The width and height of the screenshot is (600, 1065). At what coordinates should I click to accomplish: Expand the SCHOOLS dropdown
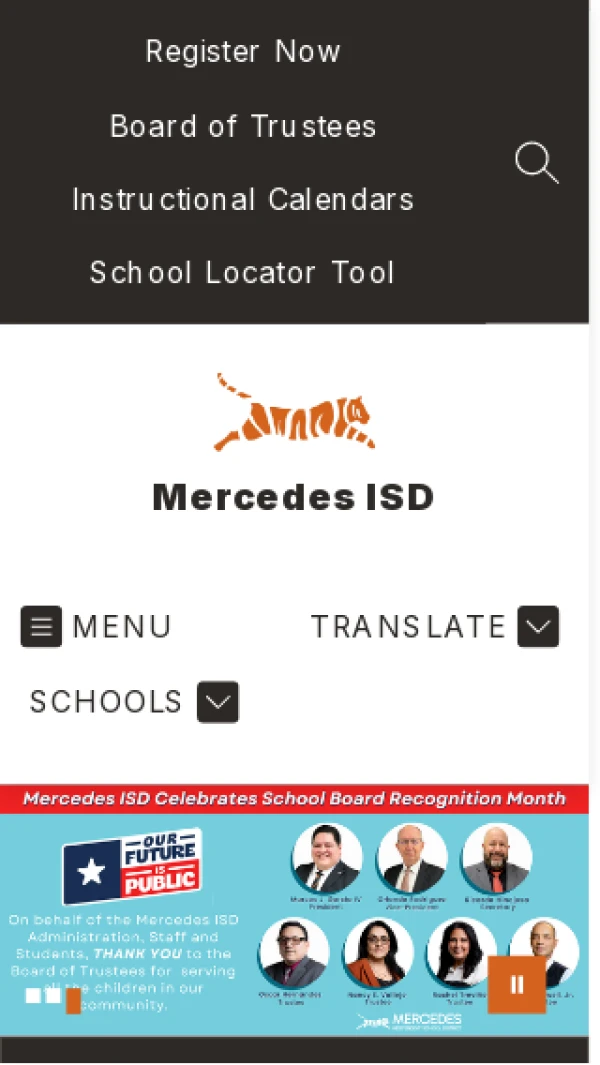217,702
